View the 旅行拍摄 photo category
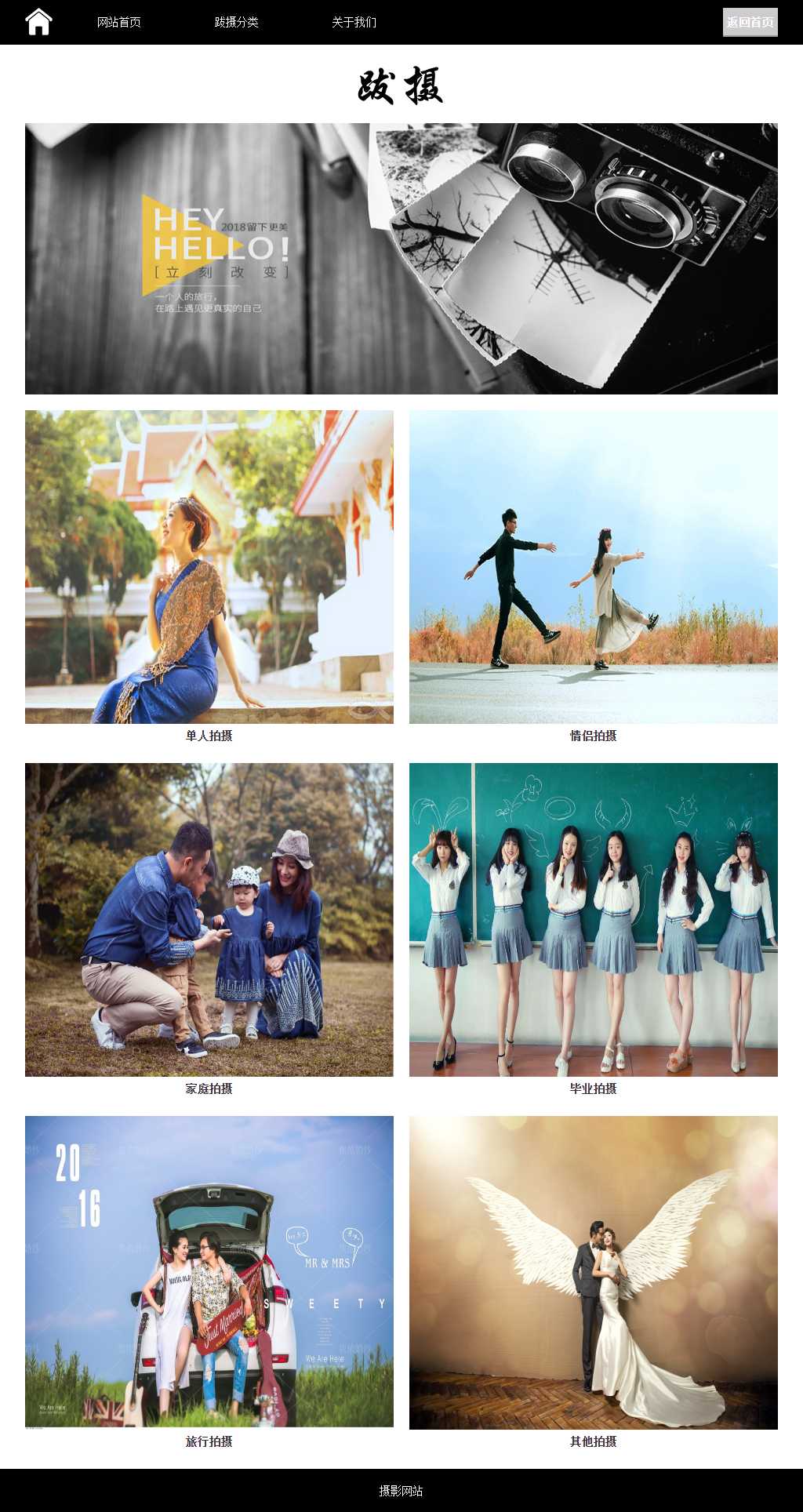This screenshot has width=803, height=1512. (209, 1272)
